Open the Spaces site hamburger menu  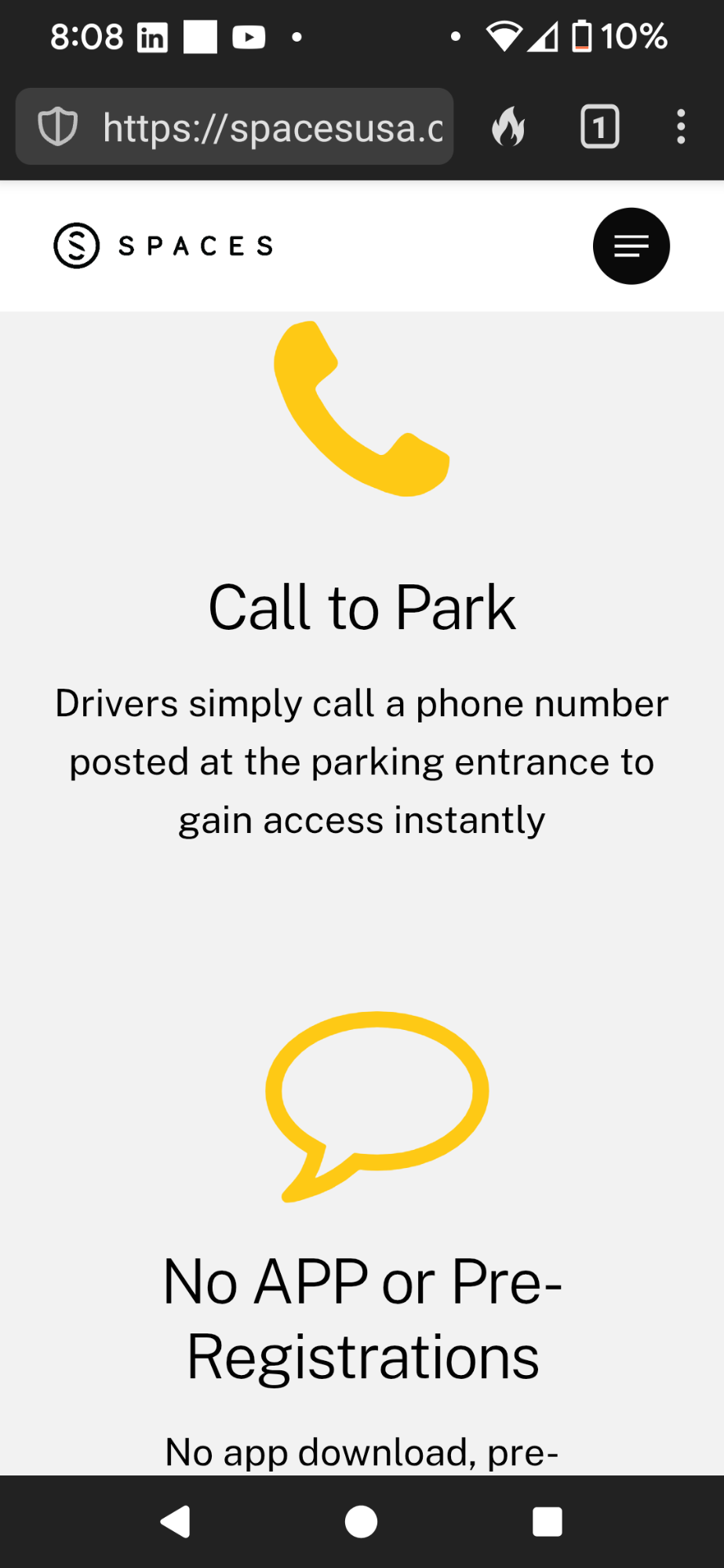[x=631, y=246]
